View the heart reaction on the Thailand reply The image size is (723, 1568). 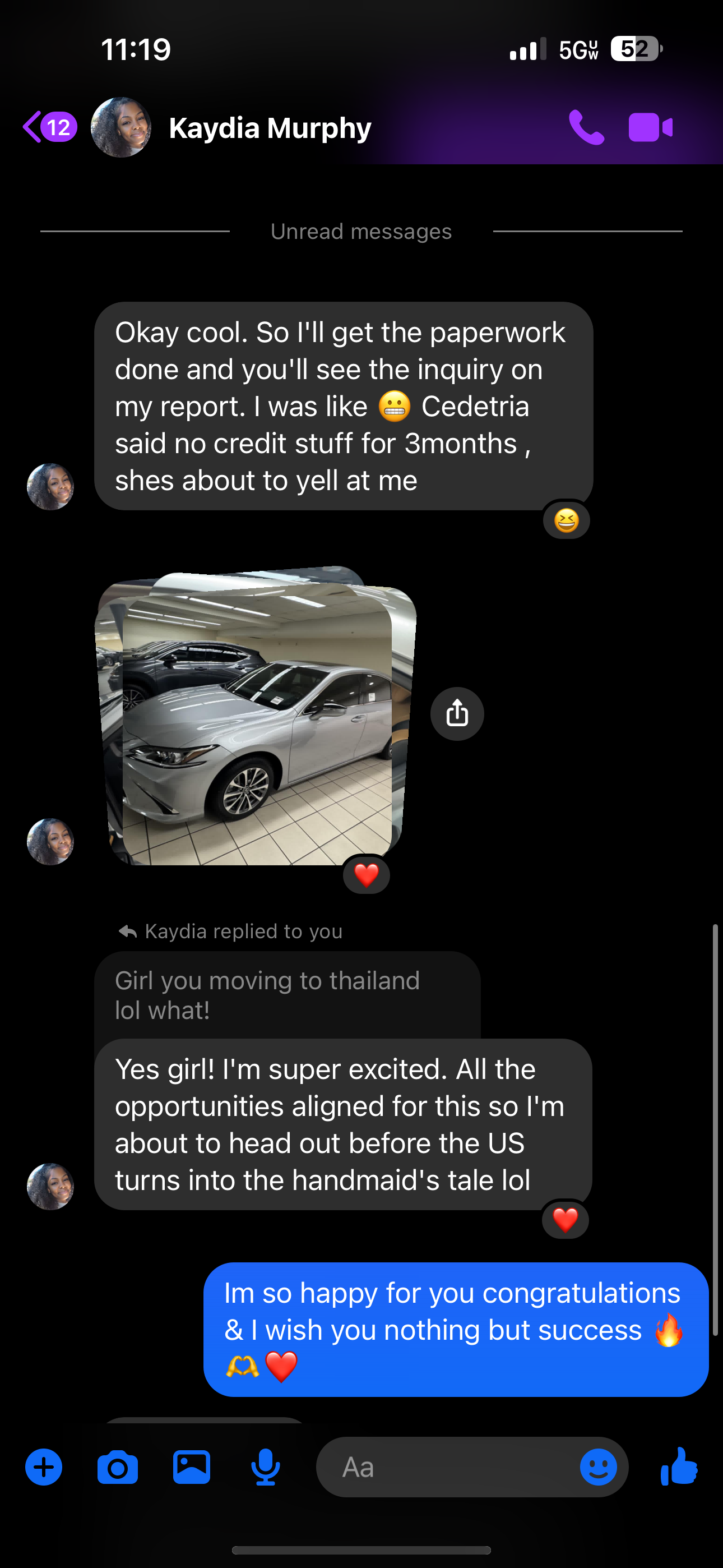pyautogui.click(x=566, y=1220)
